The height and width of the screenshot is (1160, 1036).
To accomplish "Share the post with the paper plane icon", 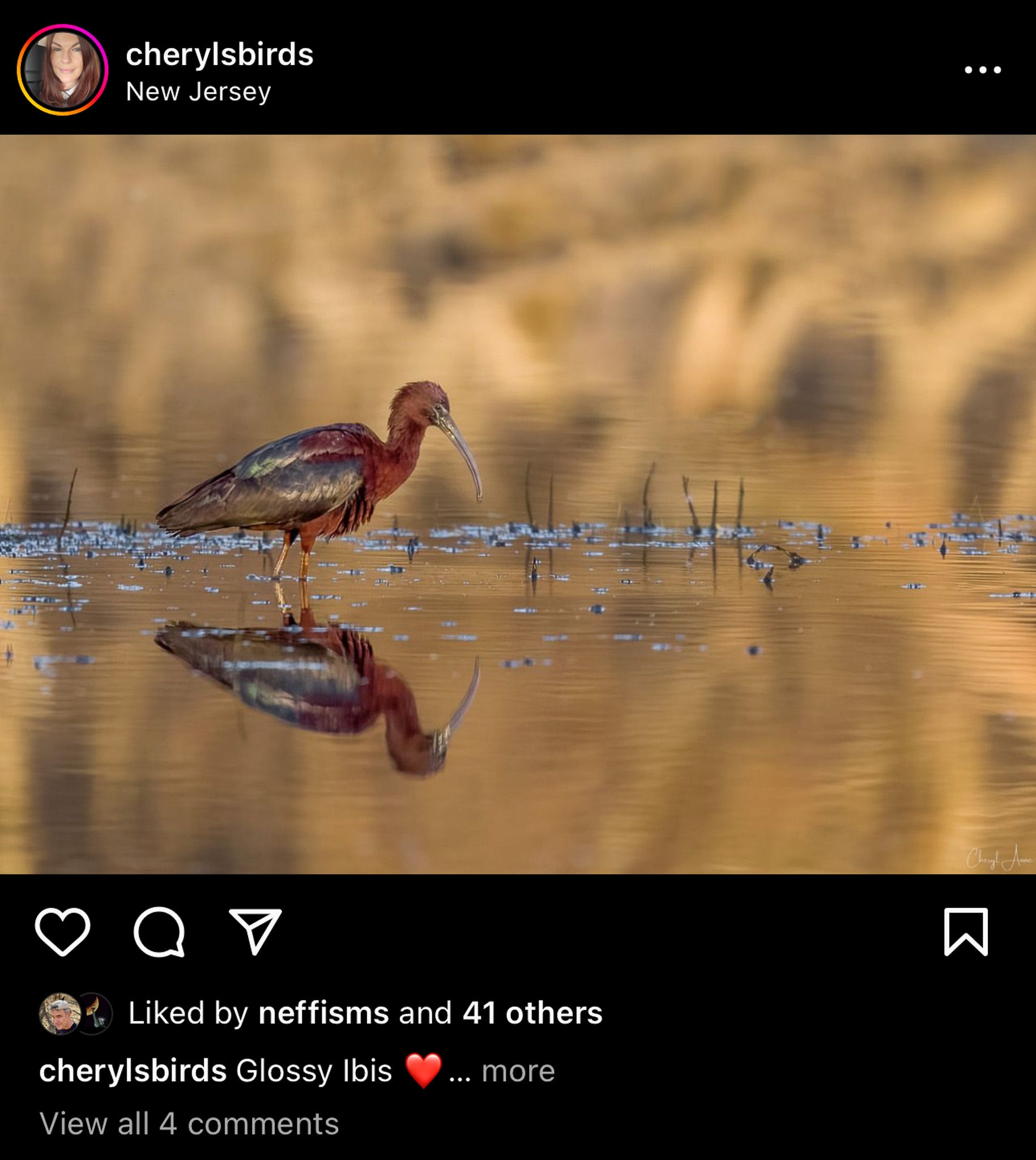I will (x=255, y=932).
